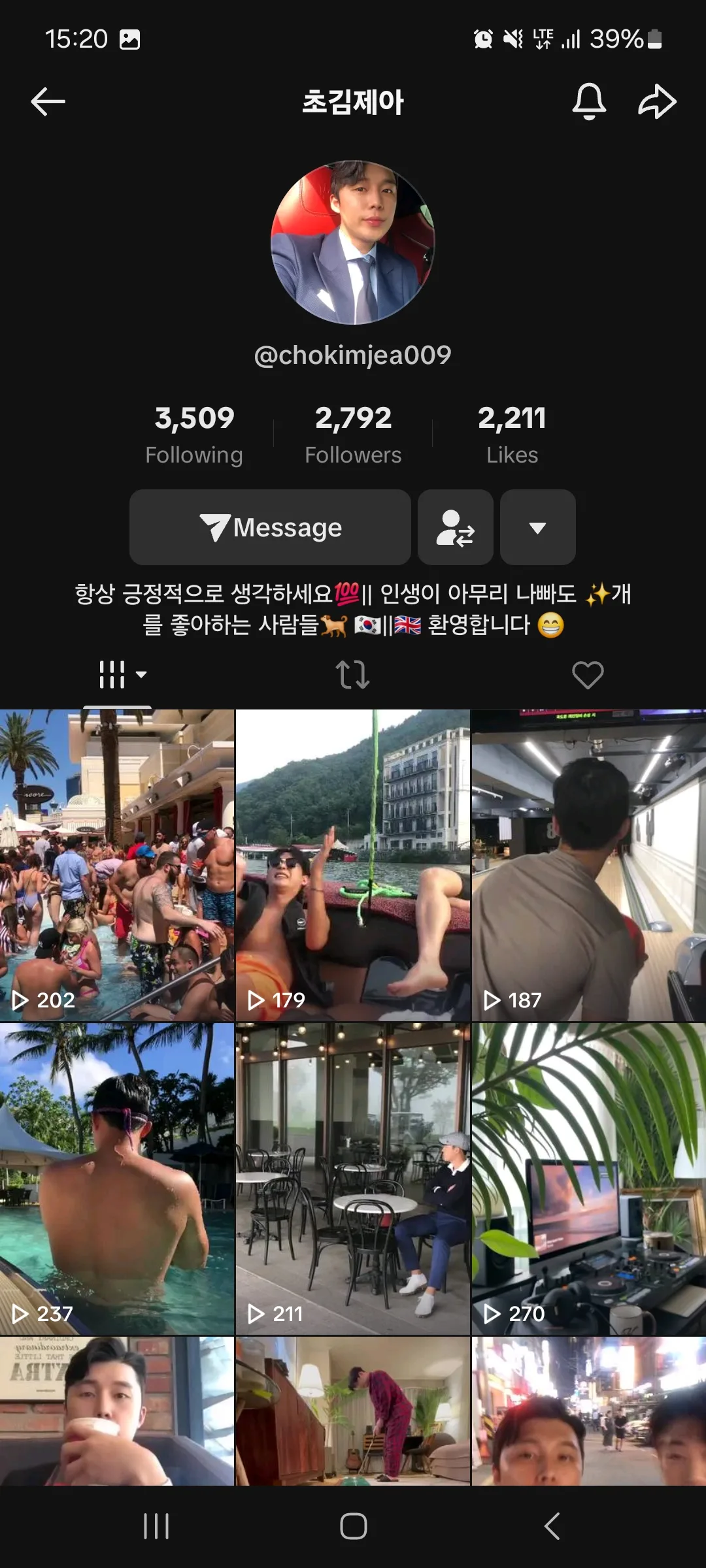Play the pool party video with 202 views
The width and height of the screenshot is (706, 1568).
pyautogui.click(x=117, y=865)
